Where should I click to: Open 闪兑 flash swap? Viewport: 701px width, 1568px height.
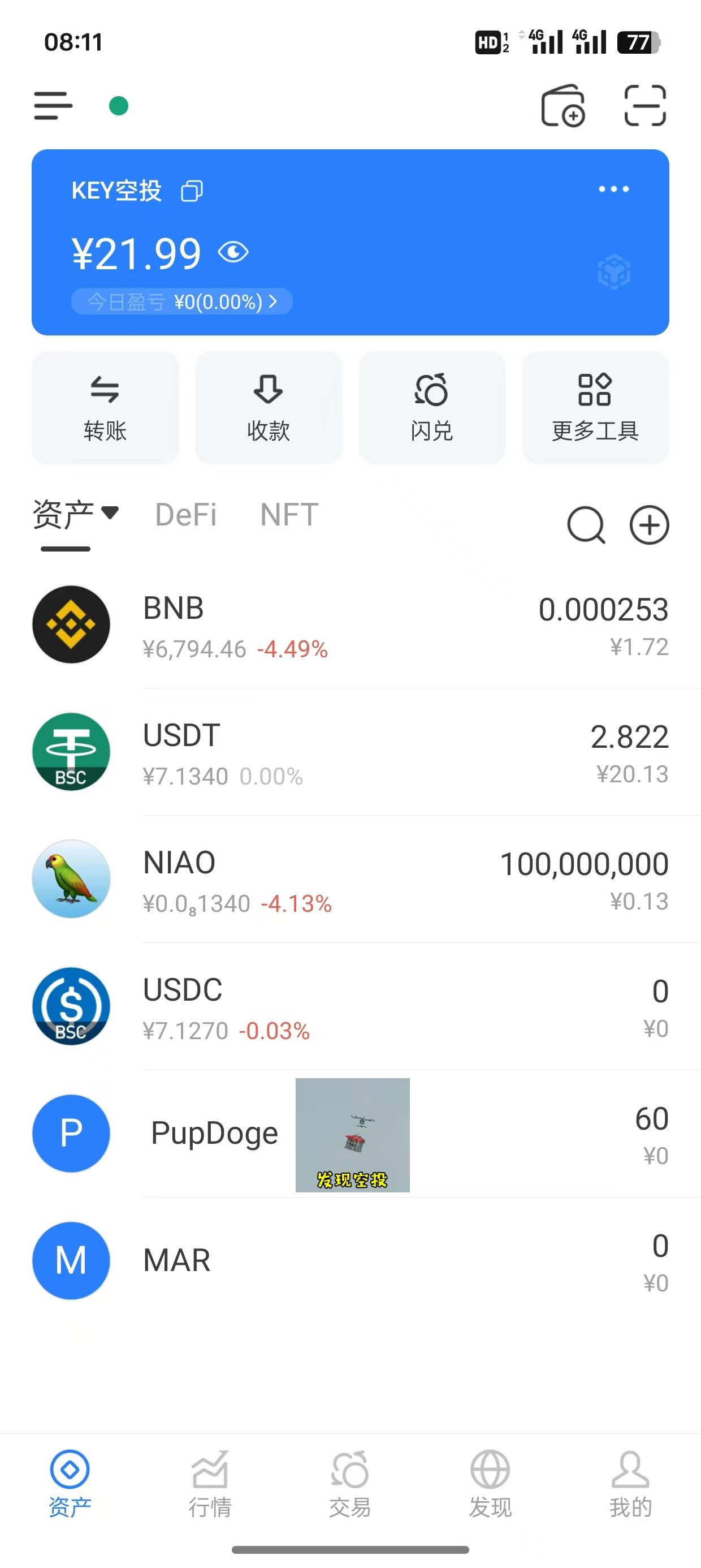pos(432,407)
